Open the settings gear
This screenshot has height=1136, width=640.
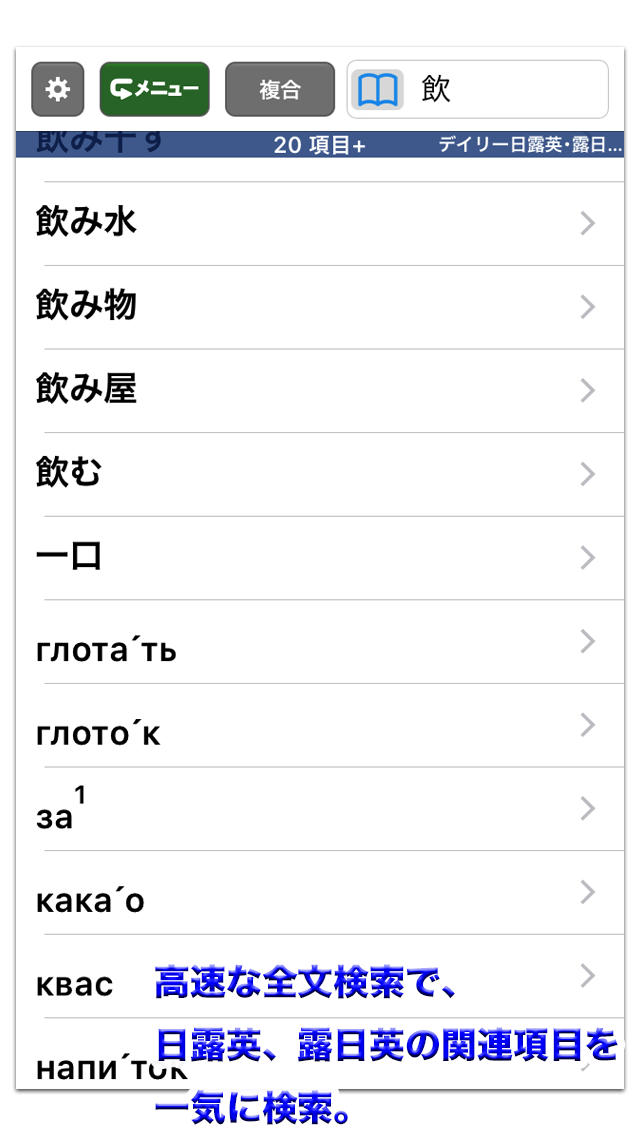coord(57,89)
